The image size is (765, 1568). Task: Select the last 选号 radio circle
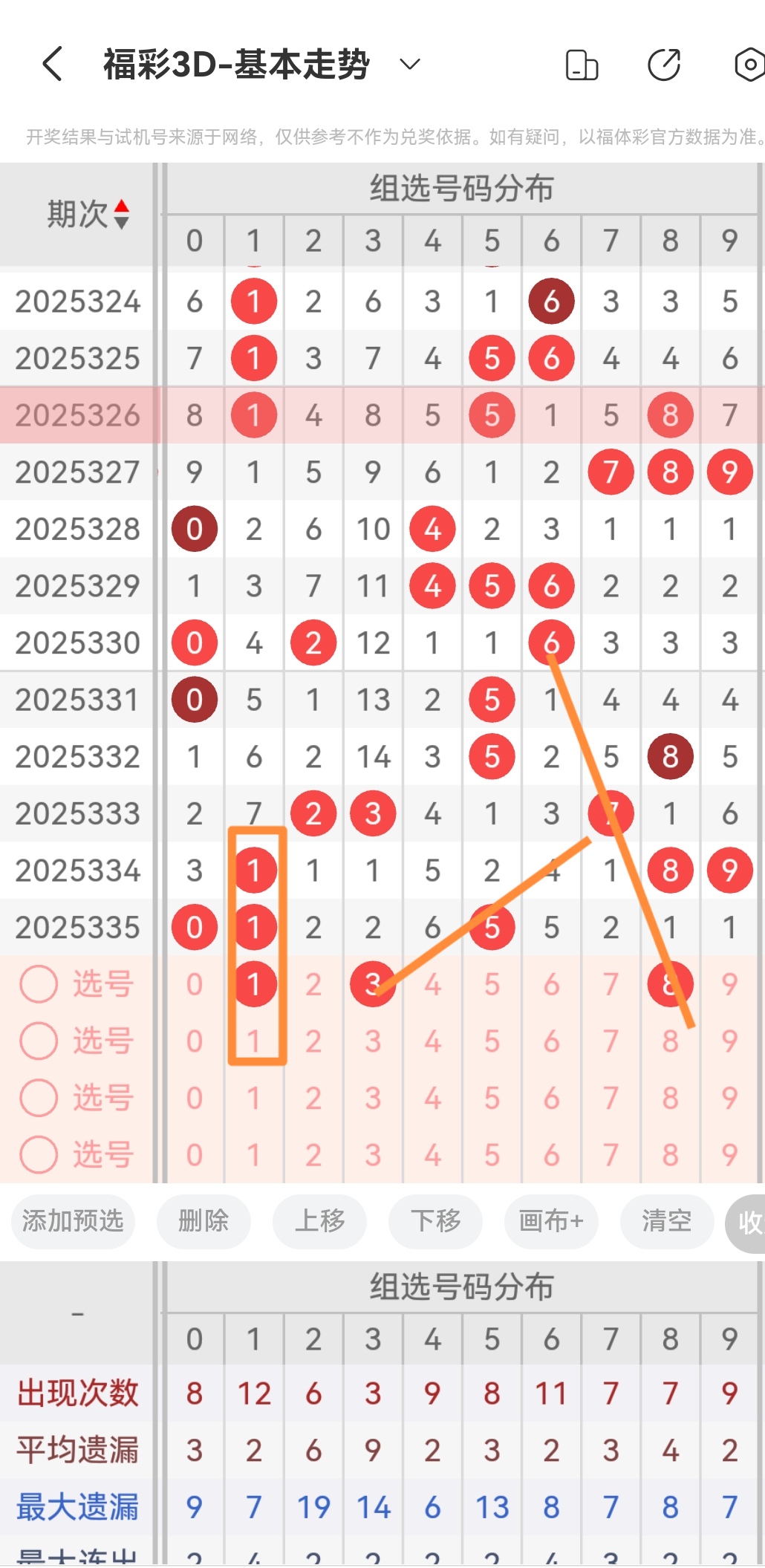coord(39,1154)
